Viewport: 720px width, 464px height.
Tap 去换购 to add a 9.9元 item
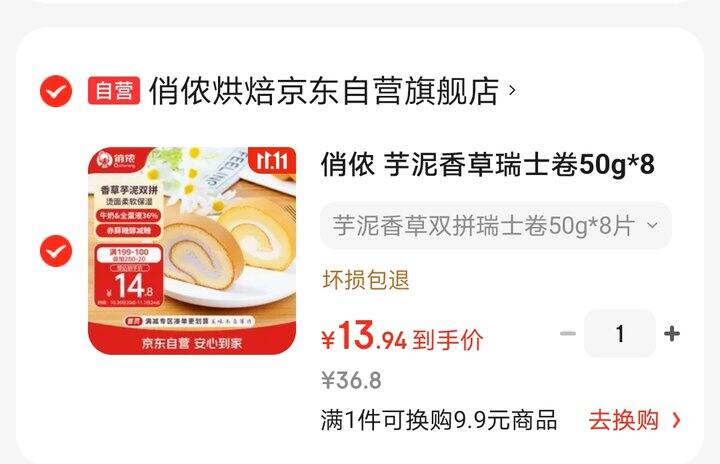pos(634,420)
